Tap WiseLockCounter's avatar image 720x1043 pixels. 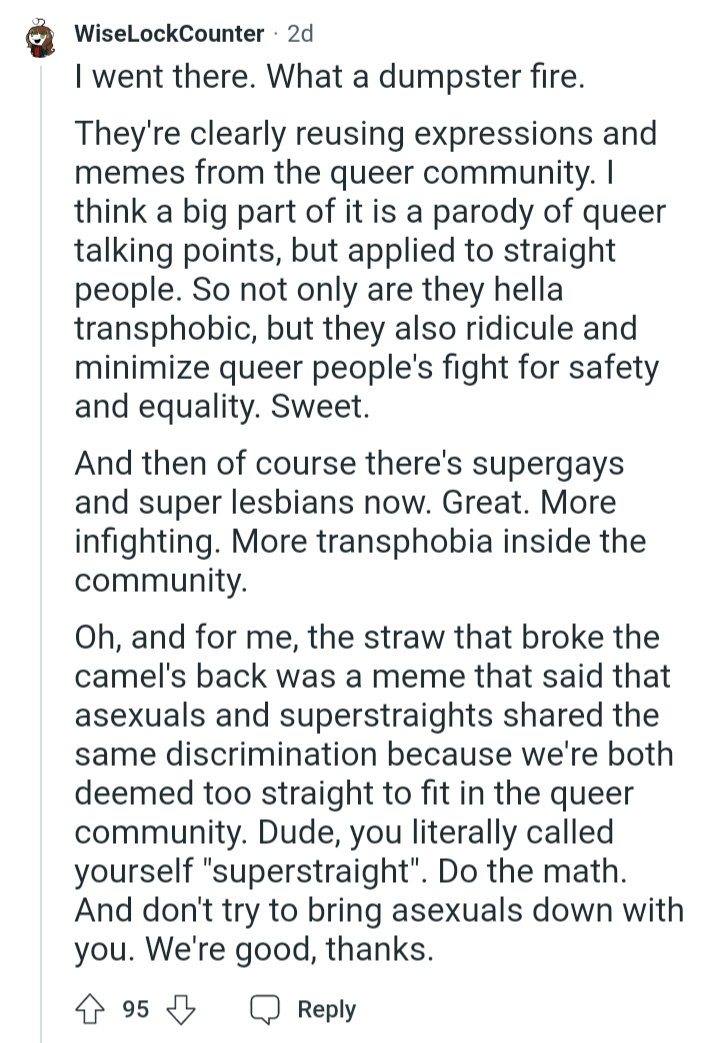41,38
